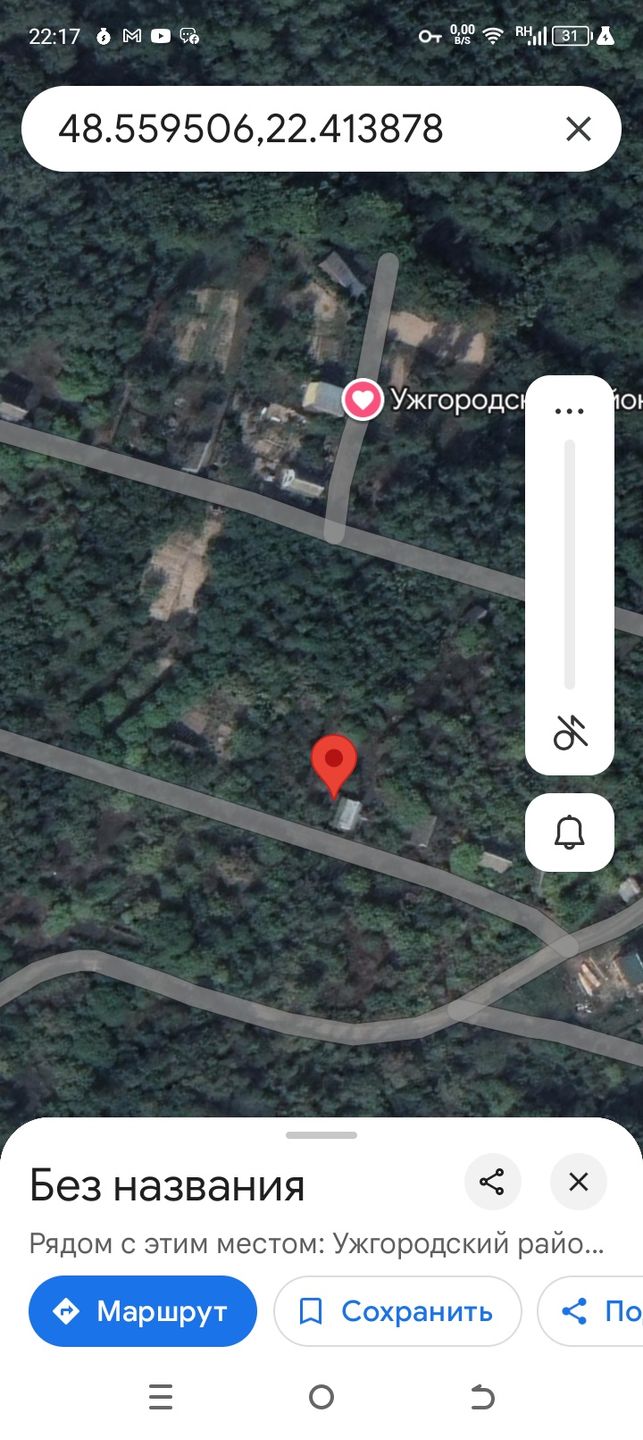Expand the bottom sheet handle

tap(321, 1135)
